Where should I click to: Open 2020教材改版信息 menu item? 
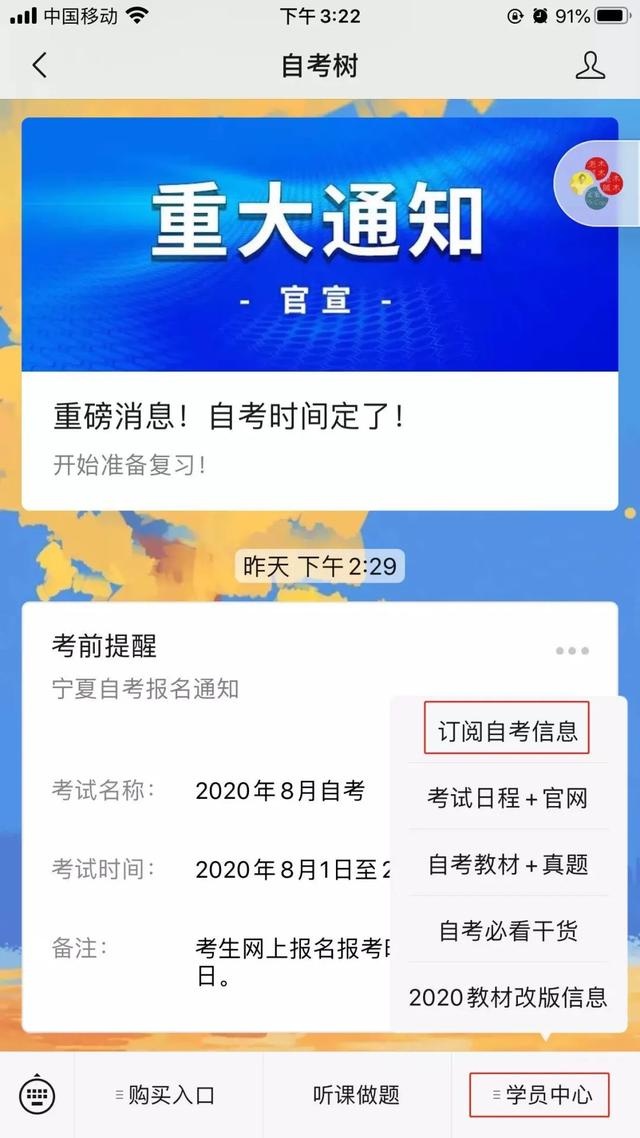(507, 996)
